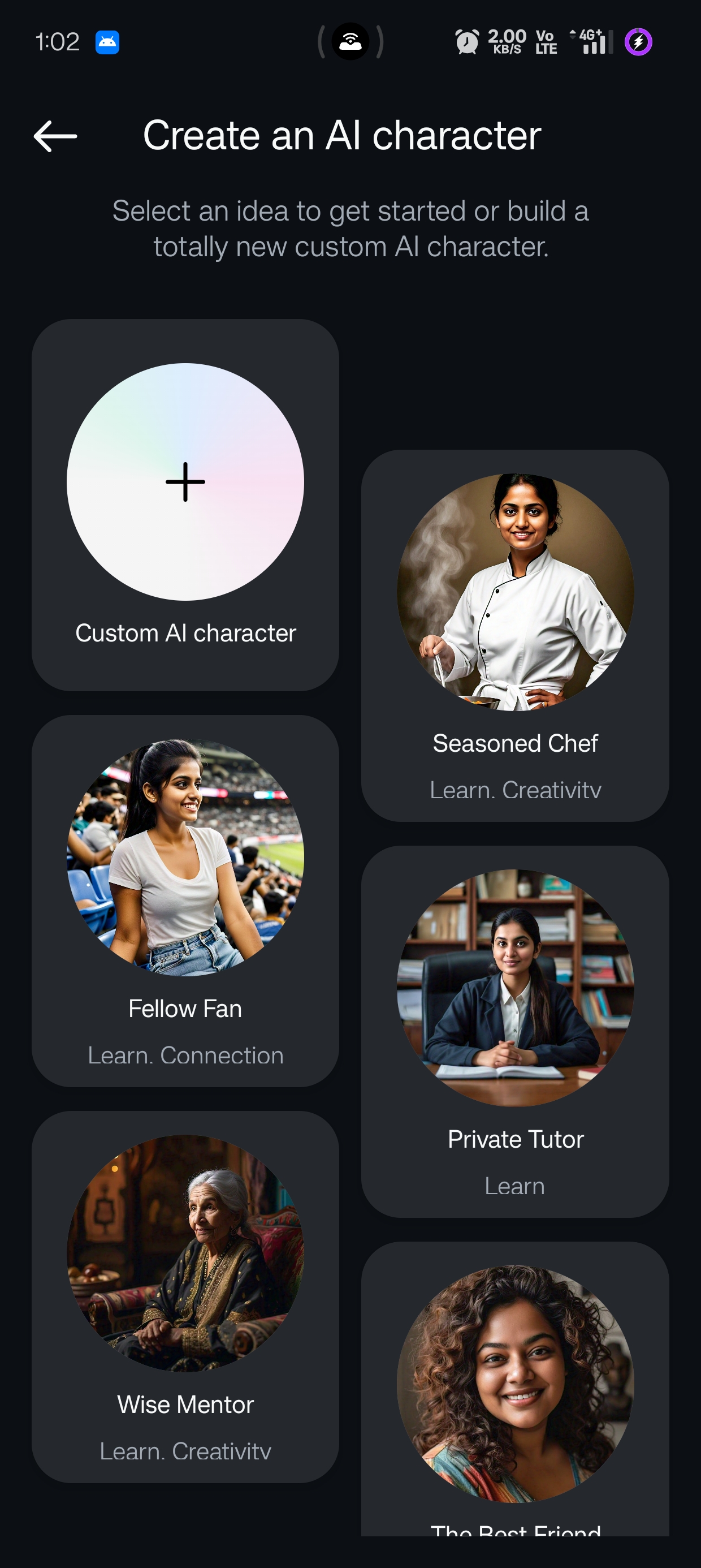Create a Custom AI character
Screen dimensions: 701x1568
pyautogui.click(x=185, y=504)
